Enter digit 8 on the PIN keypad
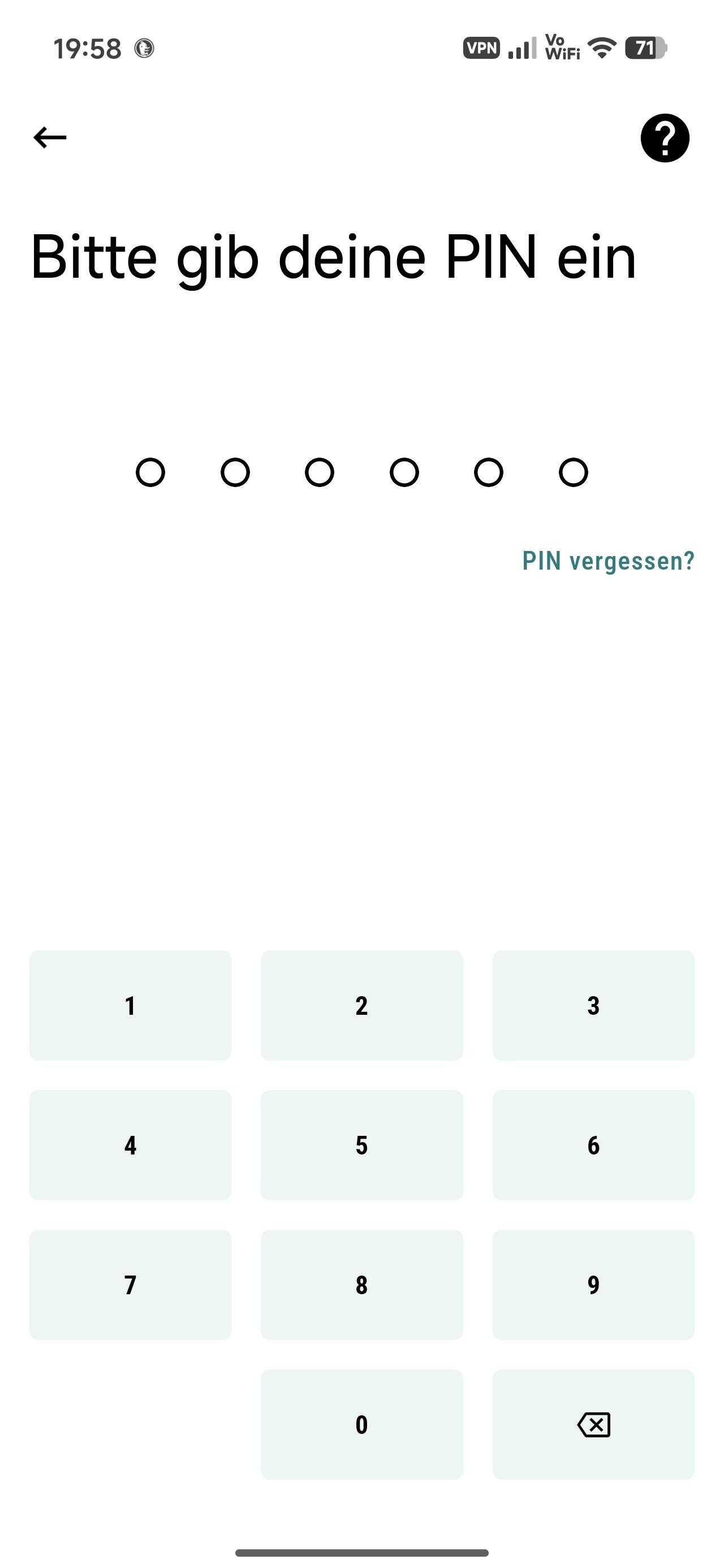Screen dimensions: 724x1568 [361, 1285]
